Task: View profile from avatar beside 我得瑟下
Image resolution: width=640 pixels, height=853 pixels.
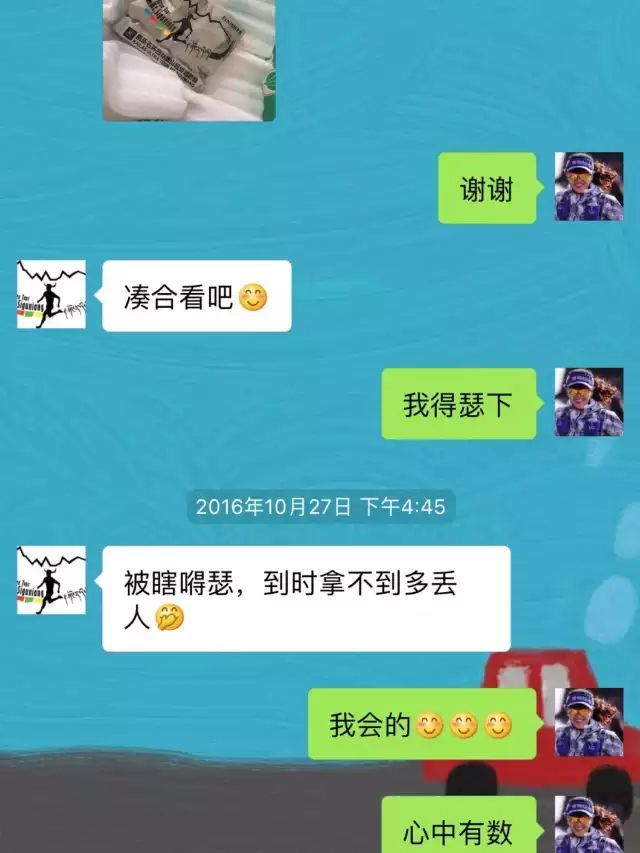Action: click(589, 402)
